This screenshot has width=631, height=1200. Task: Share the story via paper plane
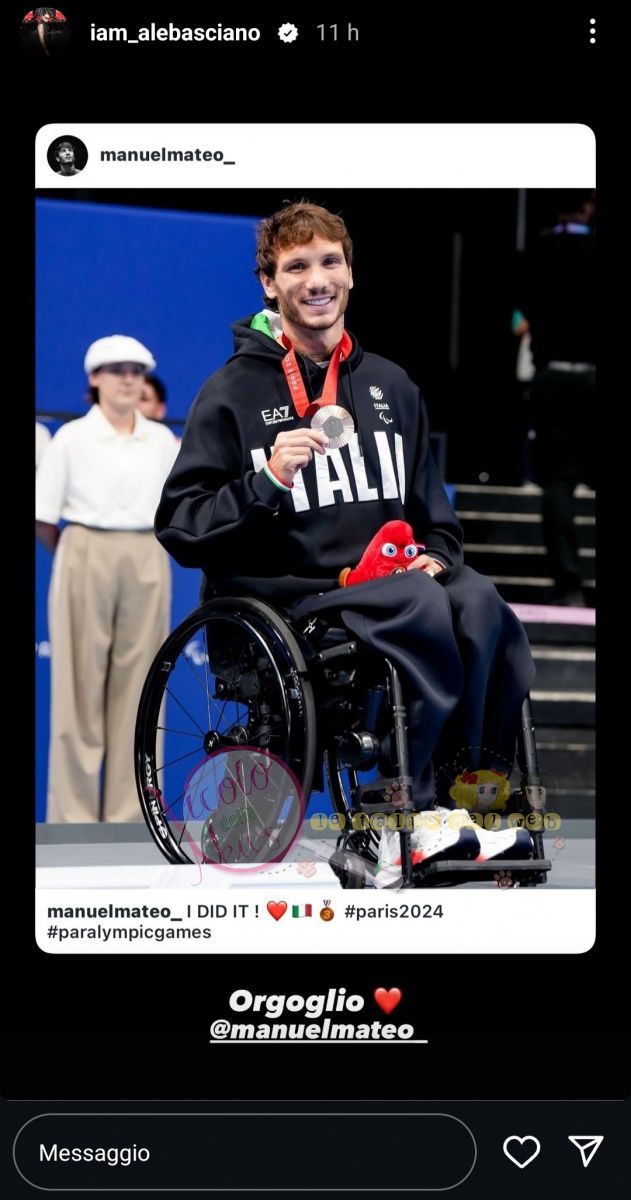(x=585, y=1152)
